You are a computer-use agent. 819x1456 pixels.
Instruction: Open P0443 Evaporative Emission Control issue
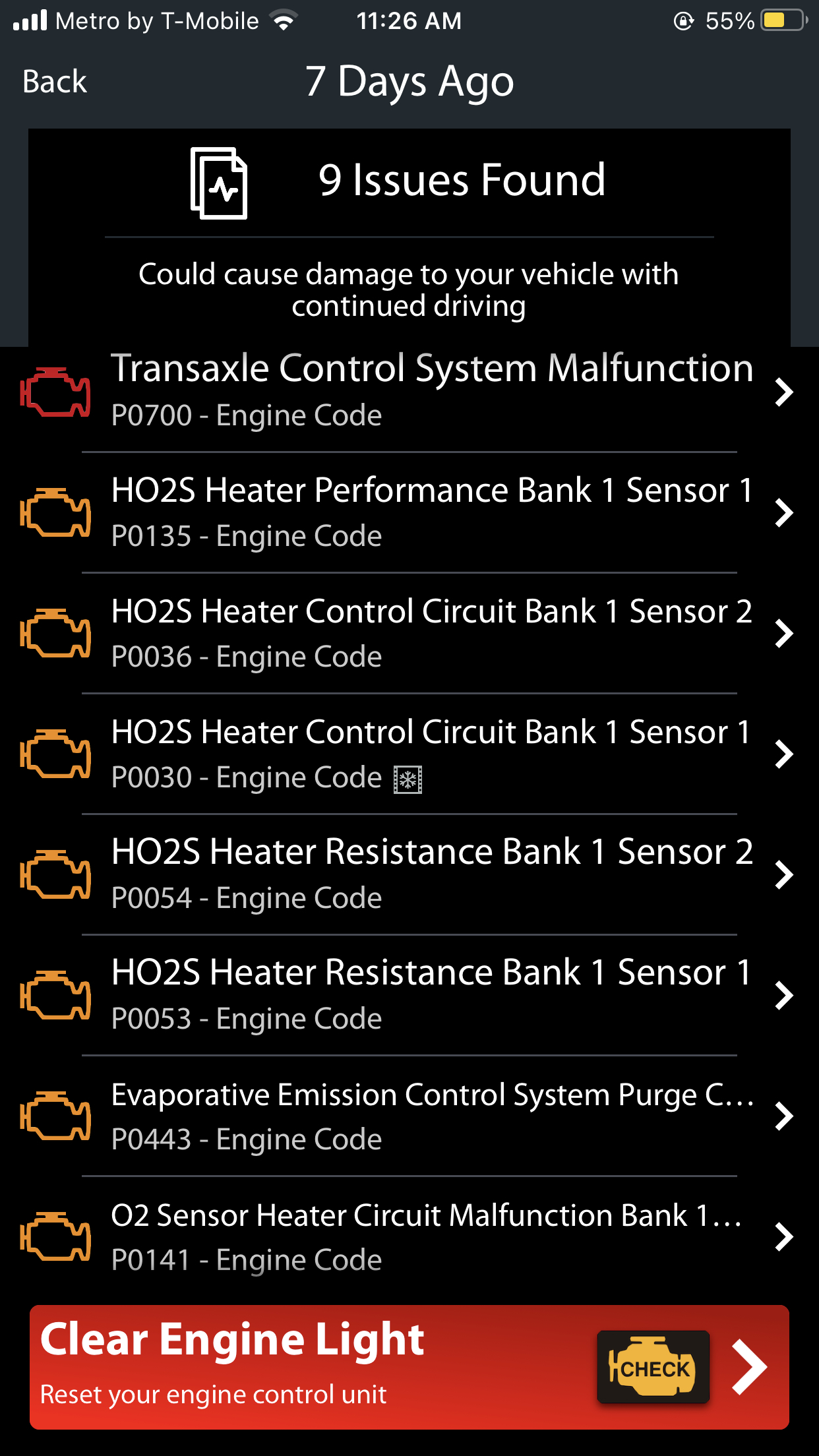click(409, 1116)
